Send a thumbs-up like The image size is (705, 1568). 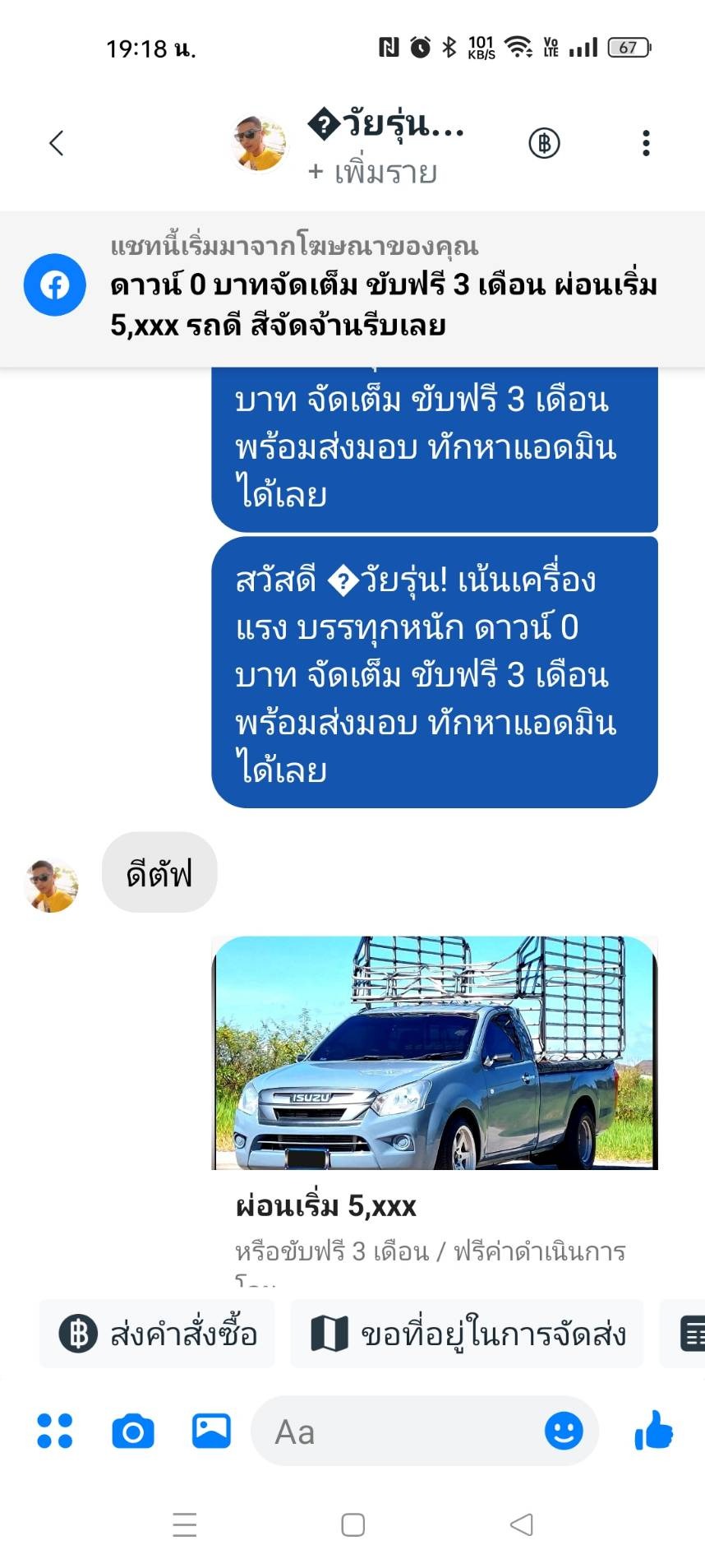point(654,1430)
